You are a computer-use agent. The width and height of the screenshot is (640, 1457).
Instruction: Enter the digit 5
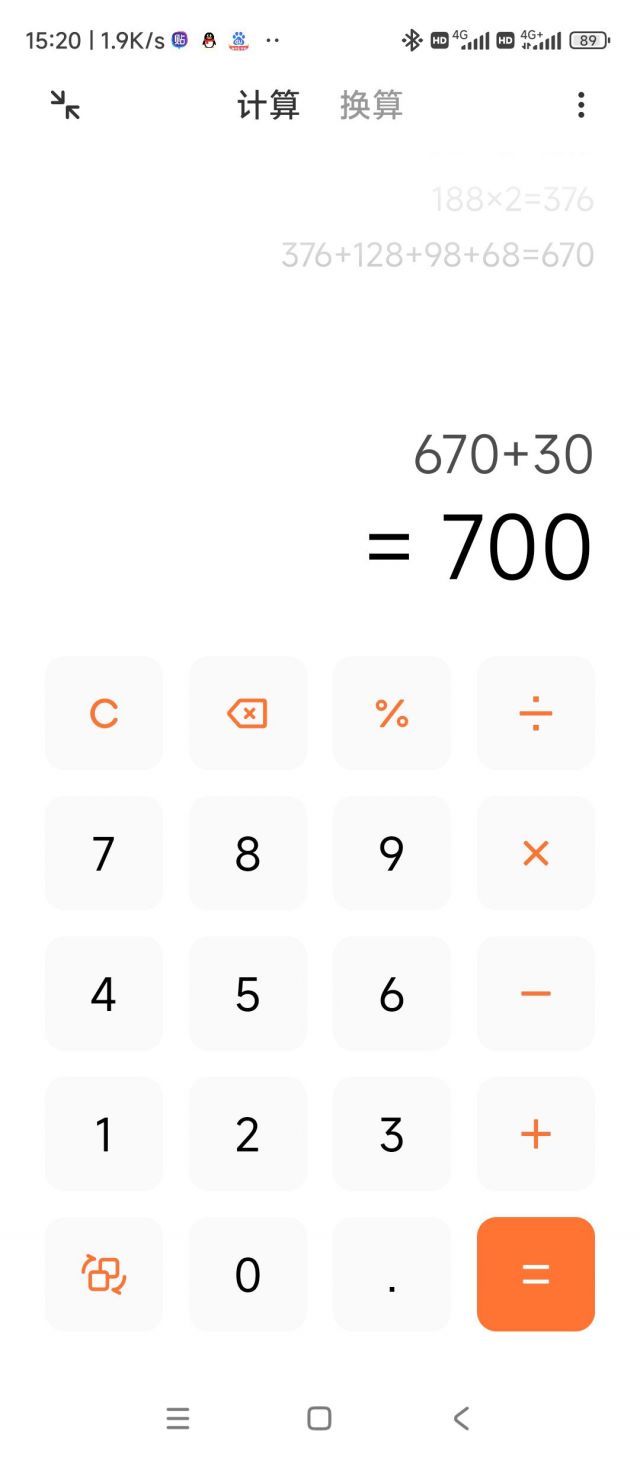[x=247, y=993]
